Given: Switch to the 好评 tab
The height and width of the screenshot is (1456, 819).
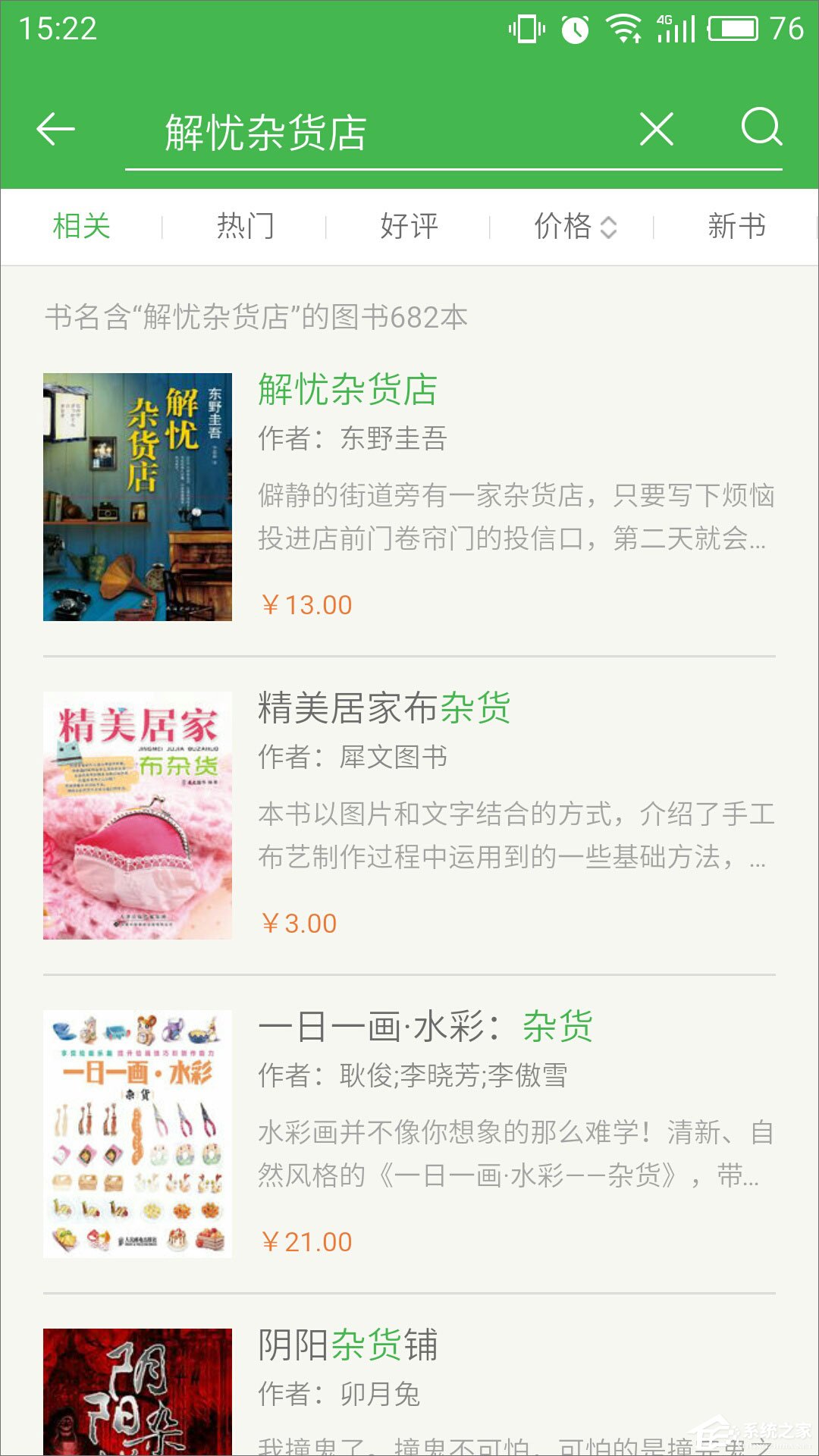Looking at the screenshot, I should point(409,227).
